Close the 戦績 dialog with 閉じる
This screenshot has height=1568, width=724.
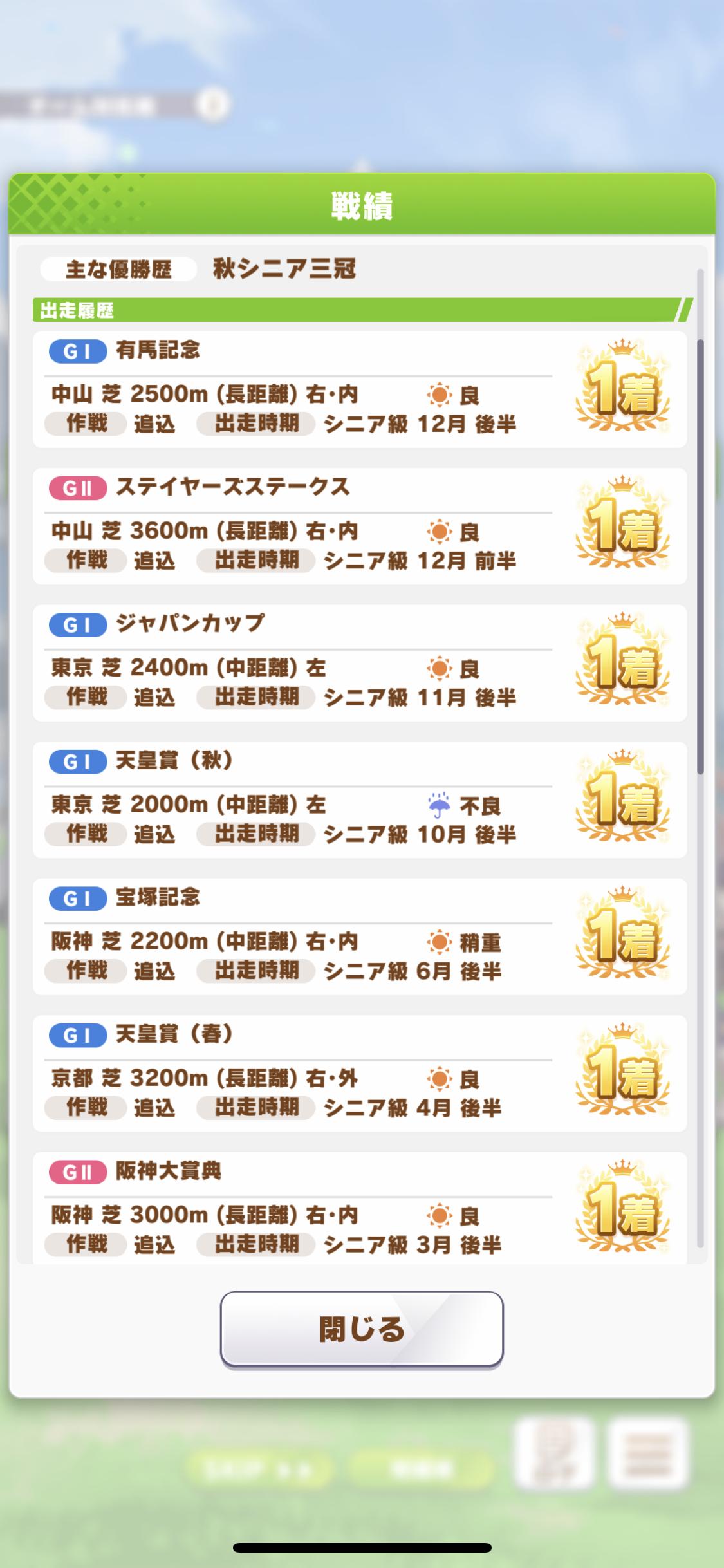(361, 1329)
